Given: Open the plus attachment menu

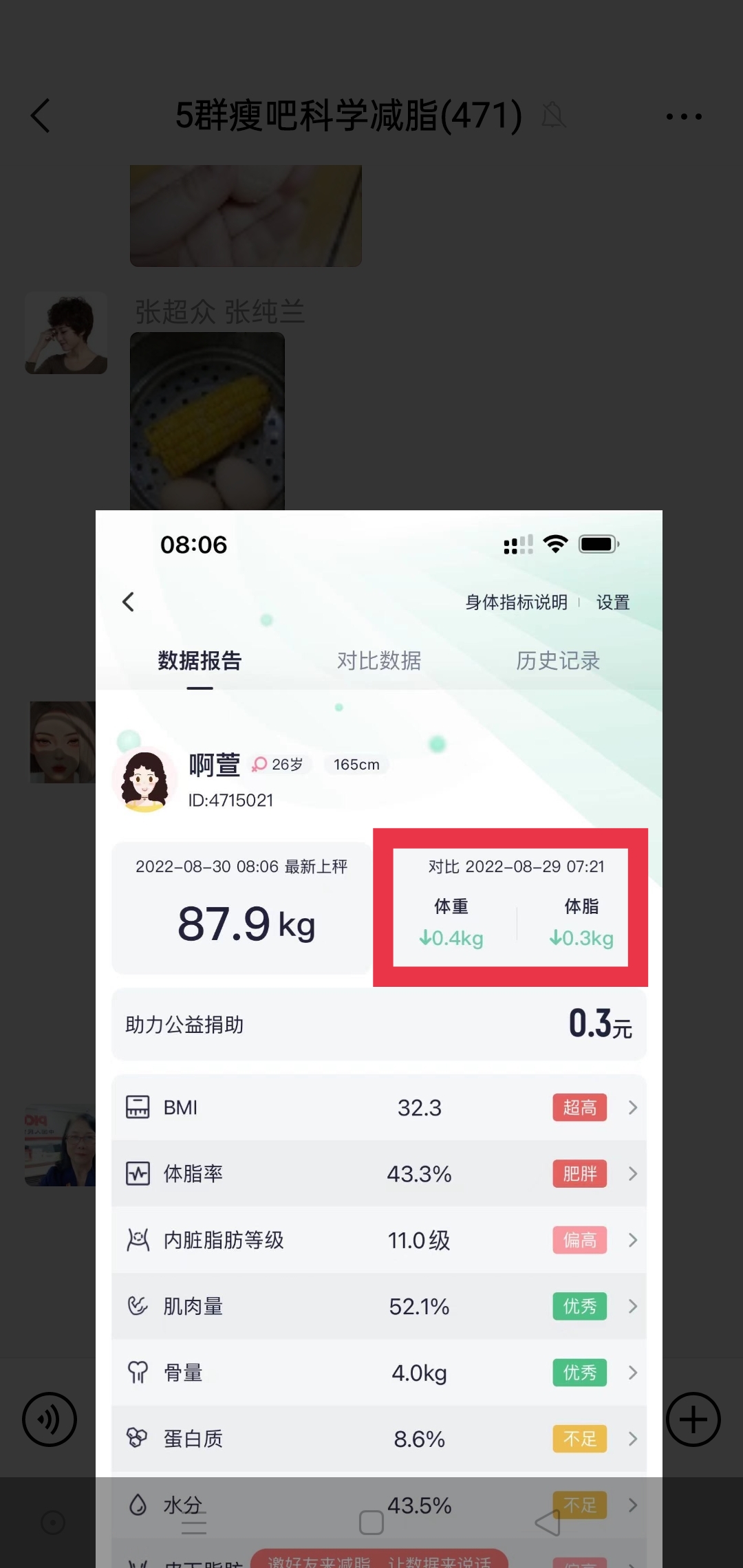Looking at the screenshot, I should pos(693,1419).
